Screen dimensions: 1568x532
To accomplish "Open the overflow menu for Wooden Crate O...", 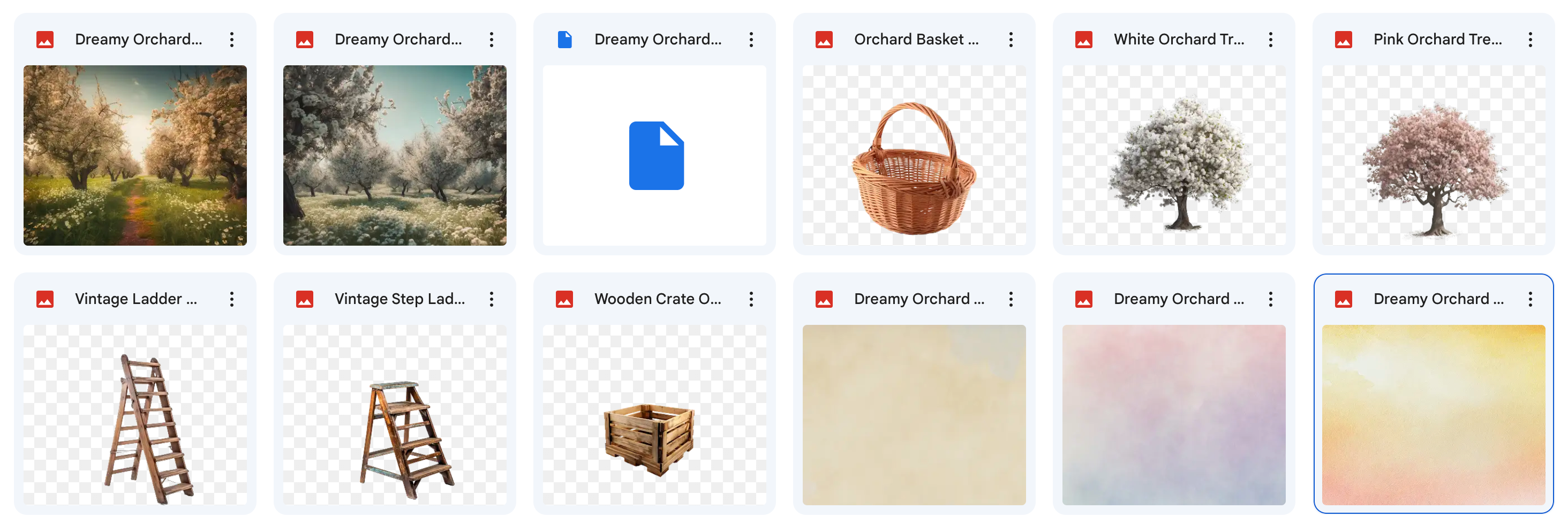I will click(751, 299).
